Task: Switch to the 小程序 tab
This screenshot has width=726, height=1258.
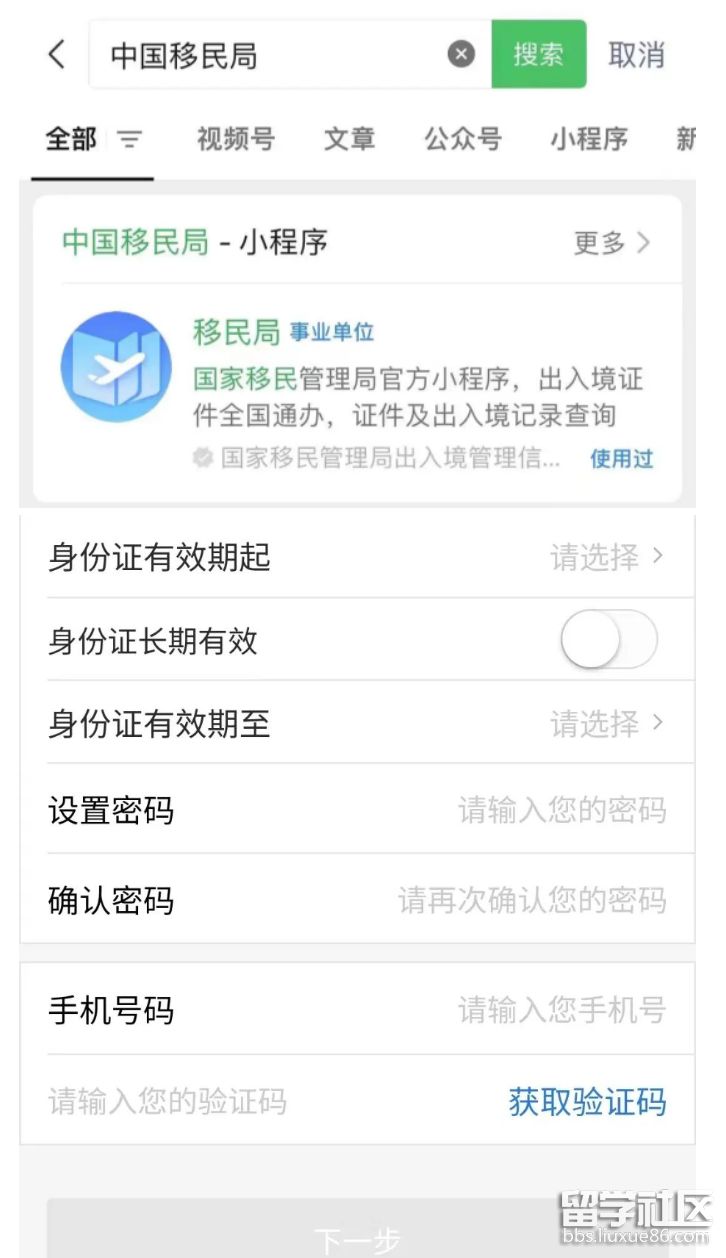Action: coord(588,139)
